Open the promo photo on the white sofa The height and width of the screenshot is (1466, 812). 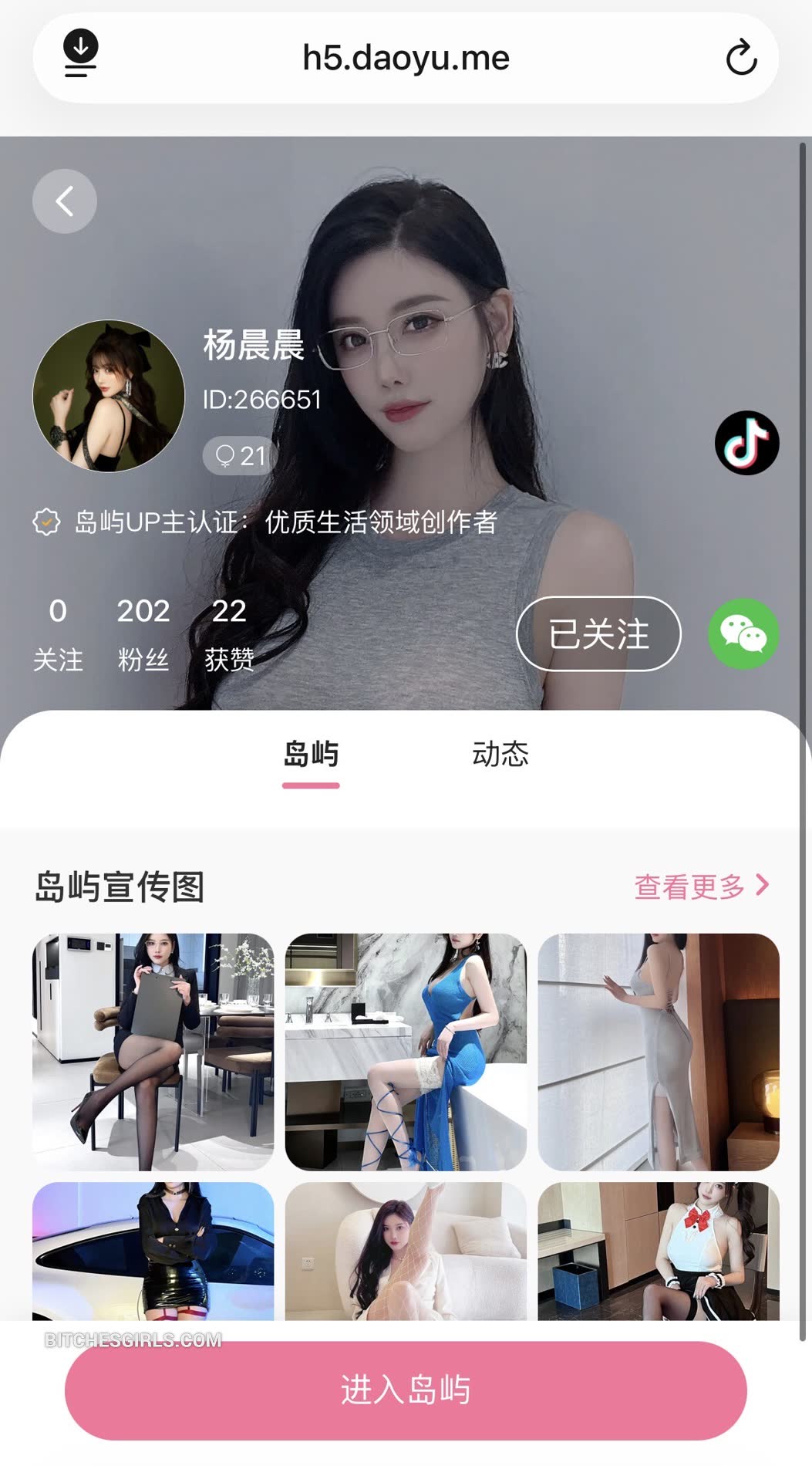click(406, 1250)
